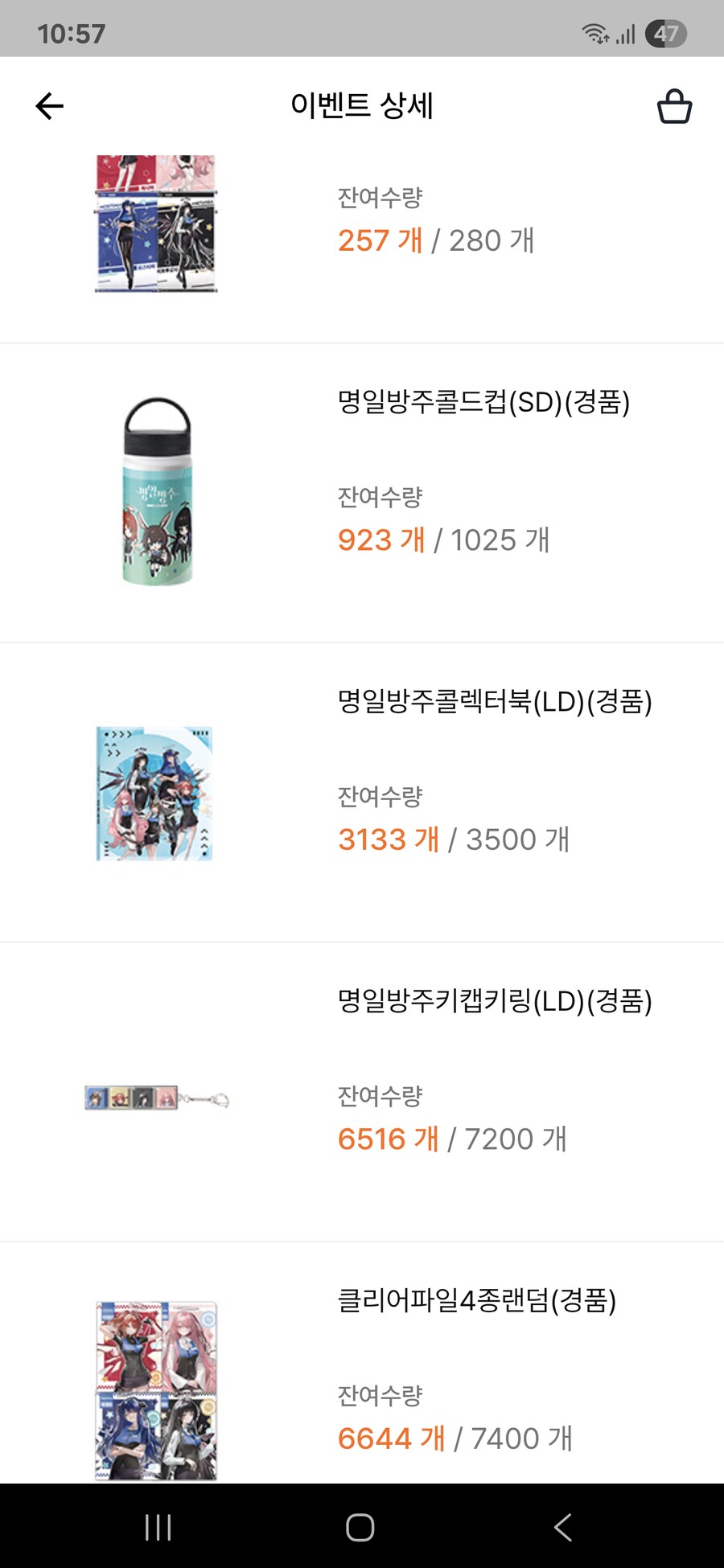Select the 명일방주키캡키링(LD)(경품) label
Screen dimensions: 724x1568
[496, 1001]
